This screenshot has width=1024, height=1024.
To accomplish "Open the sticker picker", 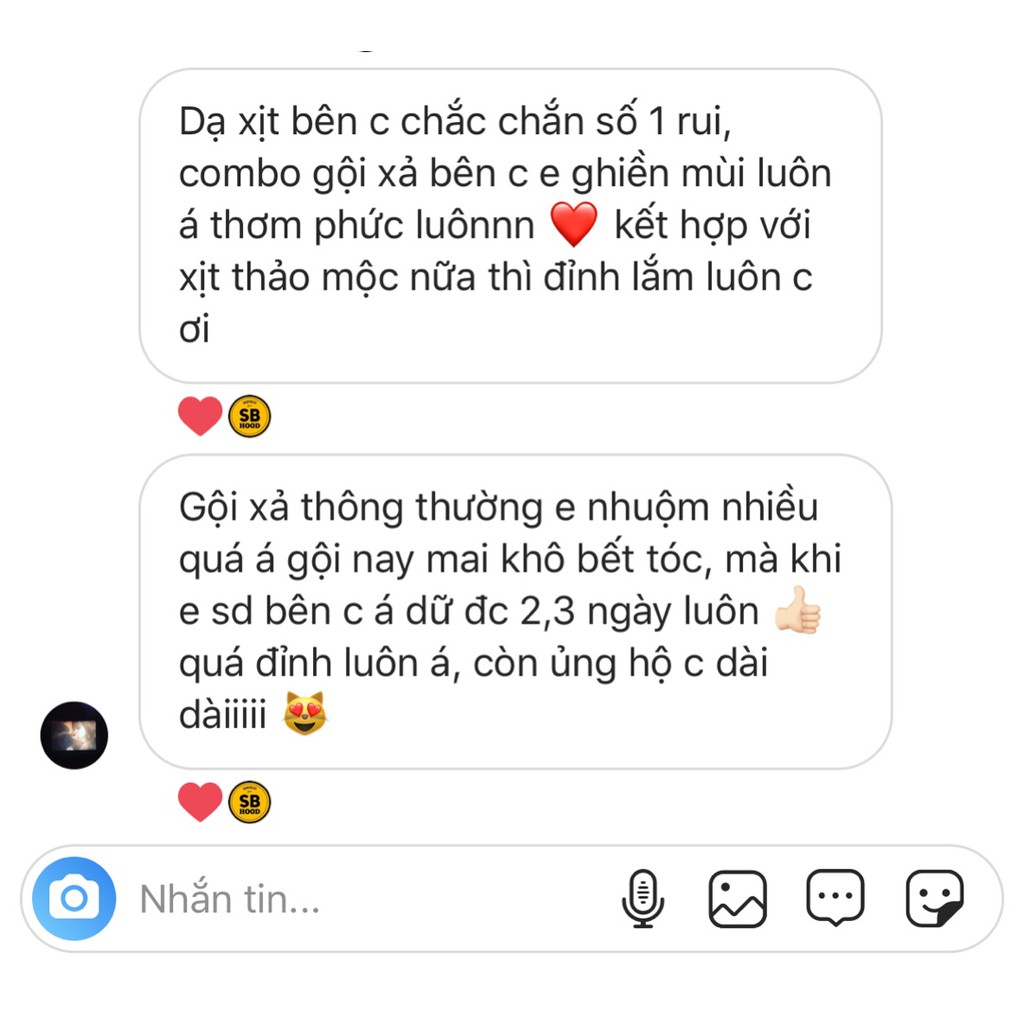I will click(934, 898).
